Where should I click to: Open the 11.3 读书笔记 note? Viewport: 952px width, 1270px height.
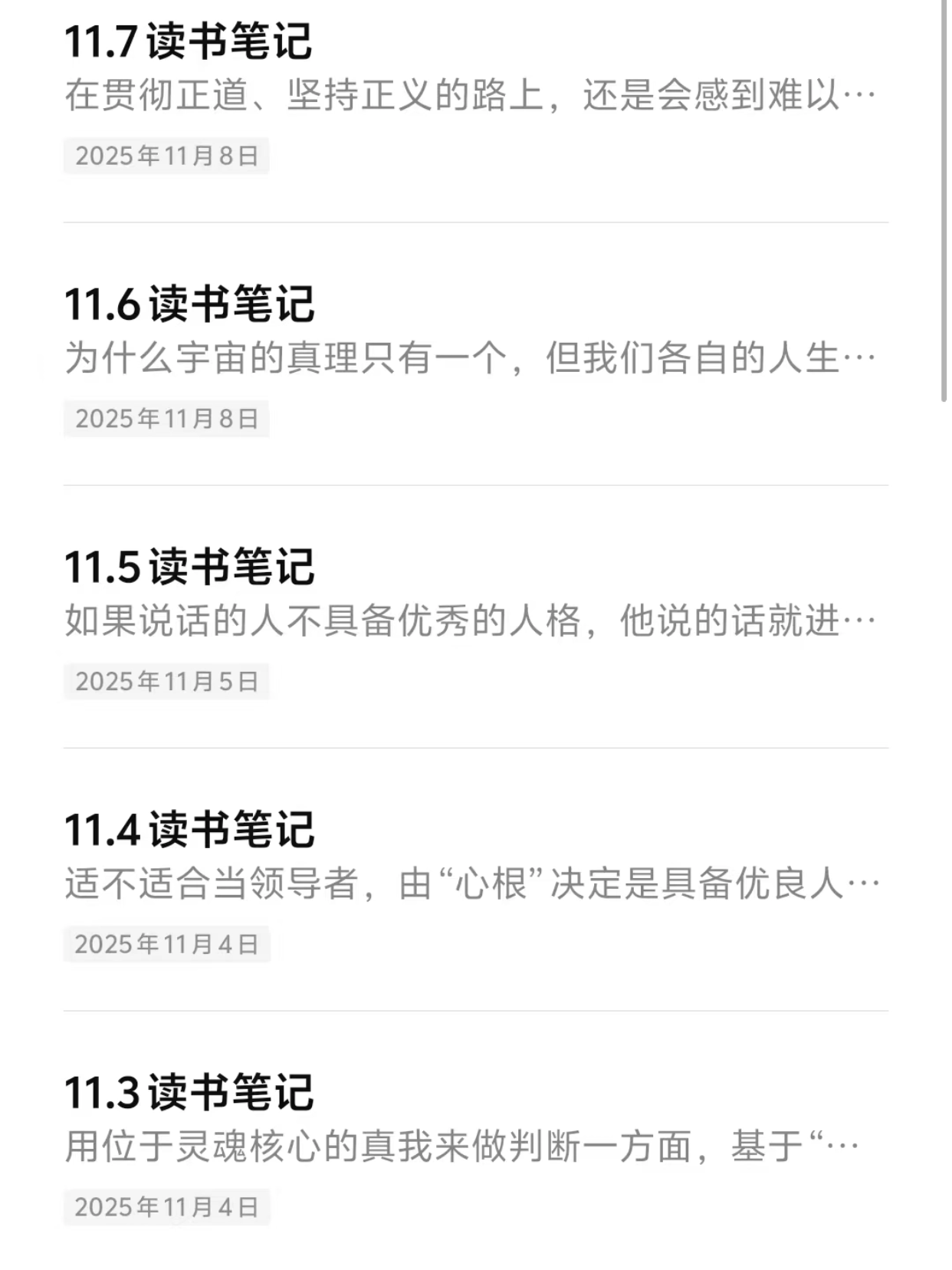(x=475, y=1143)
